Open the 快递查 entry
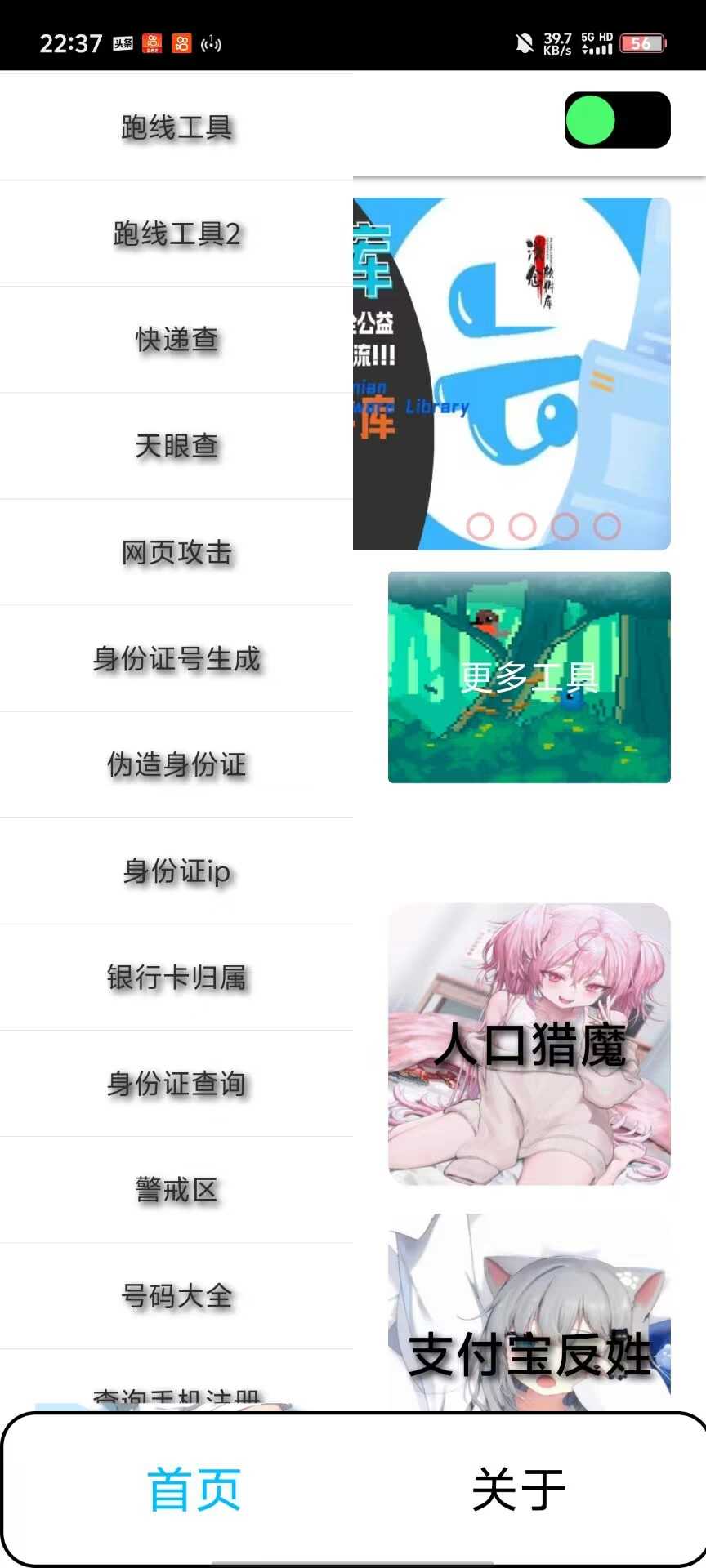Viewport: 706px width, 1568px height. point(176,340)
